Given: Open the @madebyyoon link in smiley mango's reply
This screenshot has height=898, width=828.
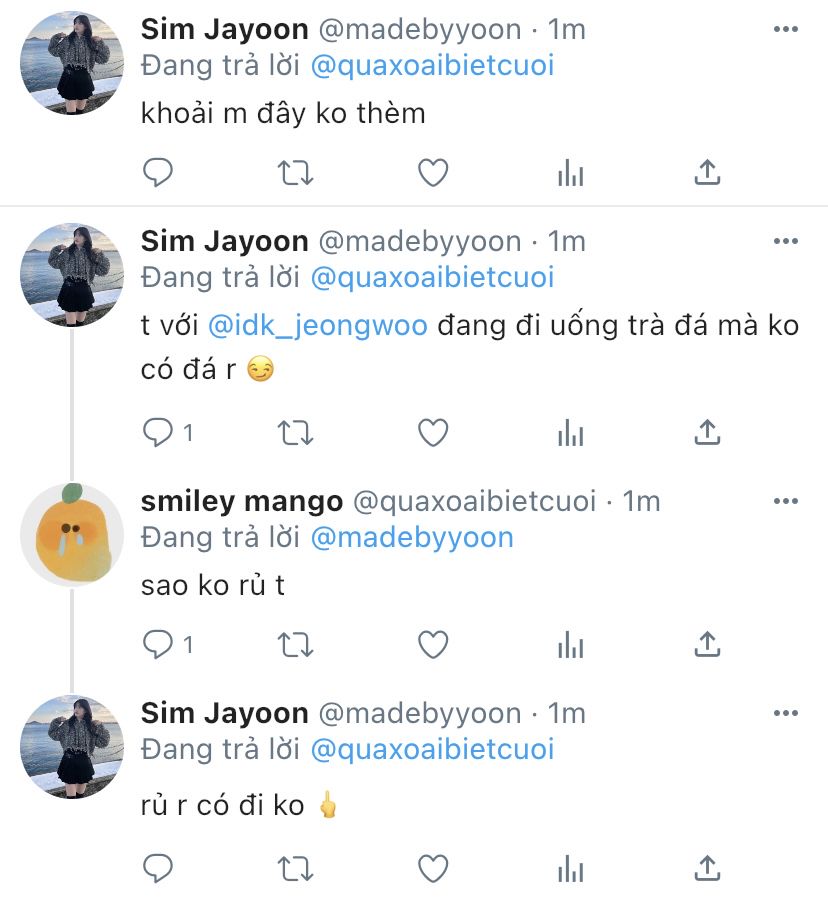Looking at the screenshot, I should pyautogui.click(x=412, y=538).
